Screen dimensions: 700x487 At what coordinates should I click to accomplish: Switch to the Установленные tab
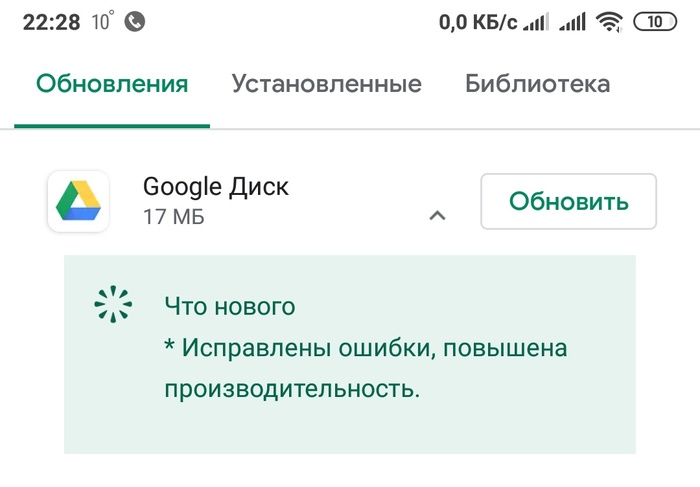[x=326, y=85]
